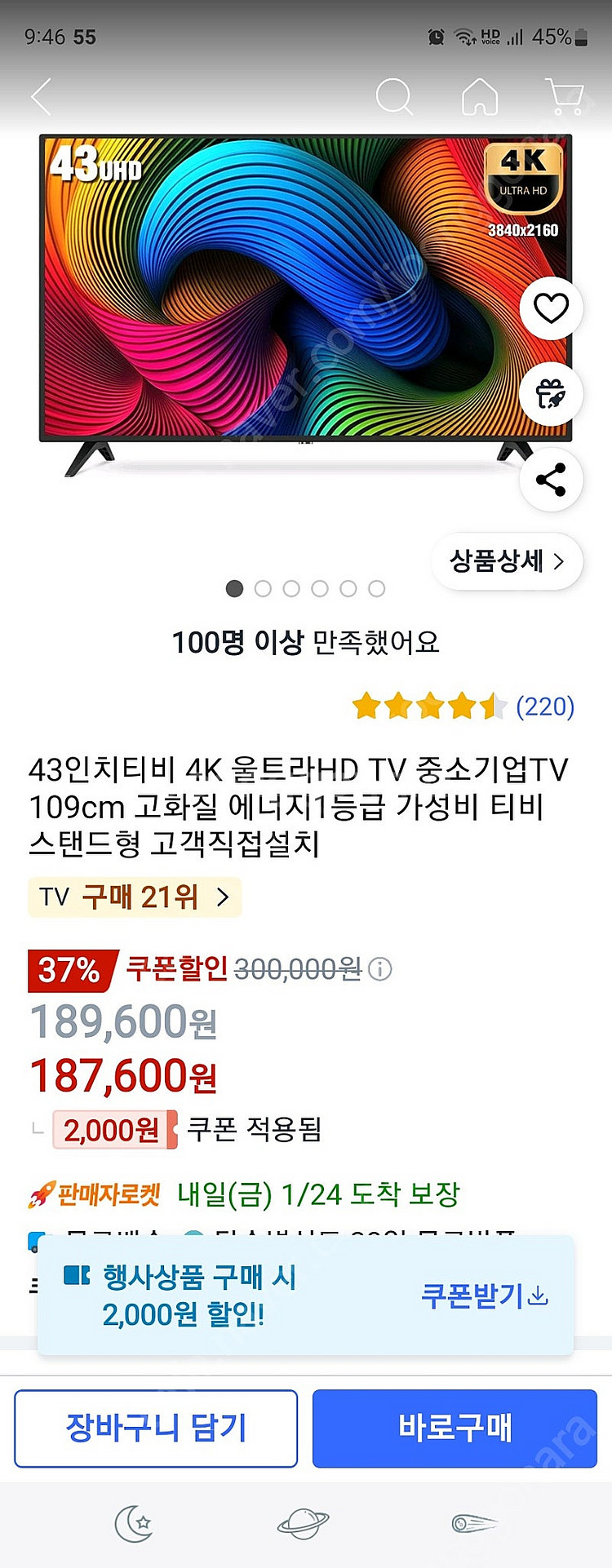Image resolution: width=612 pixels, height=1568 pixels.
Task: Open 상품상세 product details
Action: click(506, 560)
